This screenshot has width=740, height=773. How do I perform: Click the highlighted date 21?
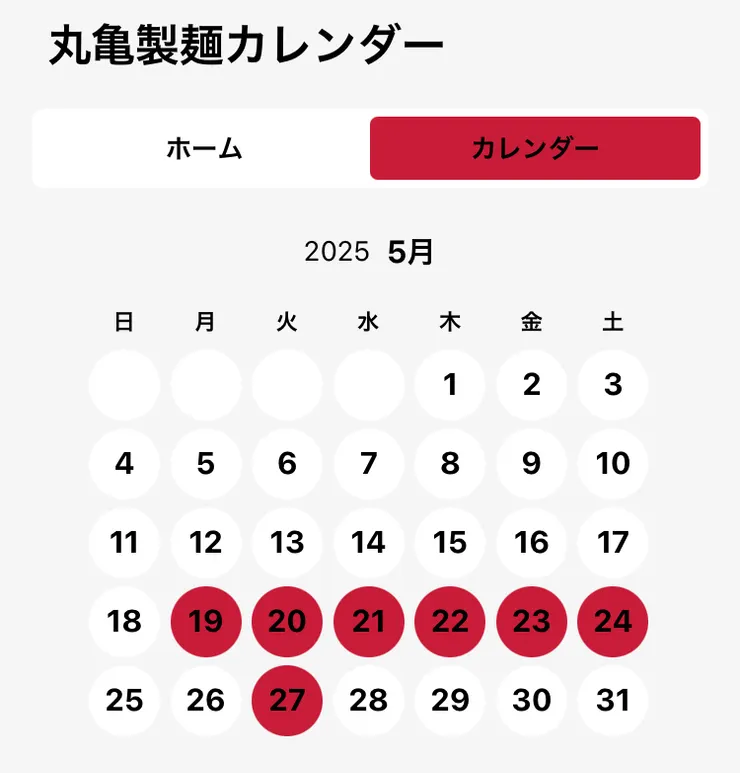(x=369, y=621)
